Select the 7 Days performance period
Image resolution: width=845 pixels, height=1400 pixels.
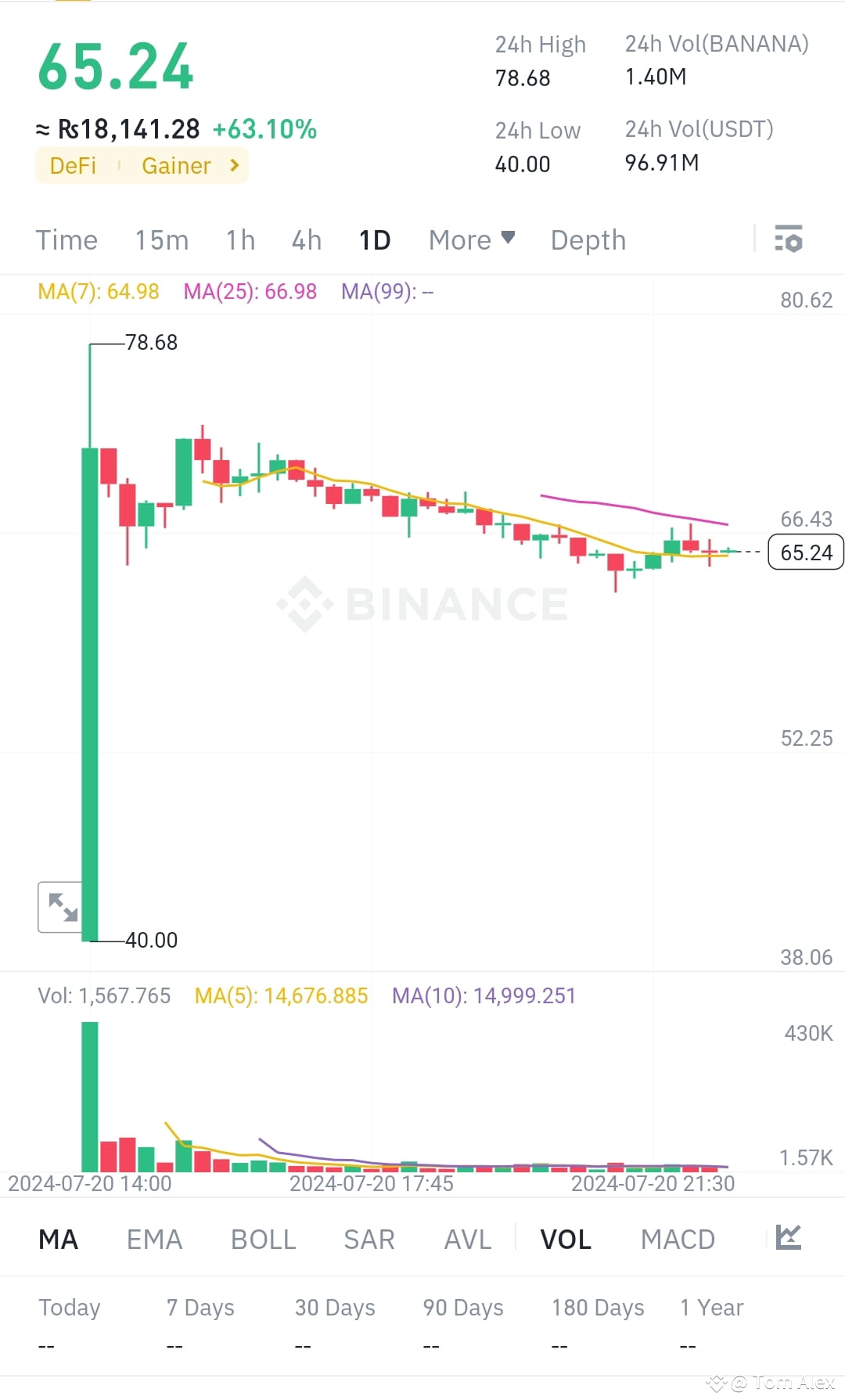pos(200,1307)
